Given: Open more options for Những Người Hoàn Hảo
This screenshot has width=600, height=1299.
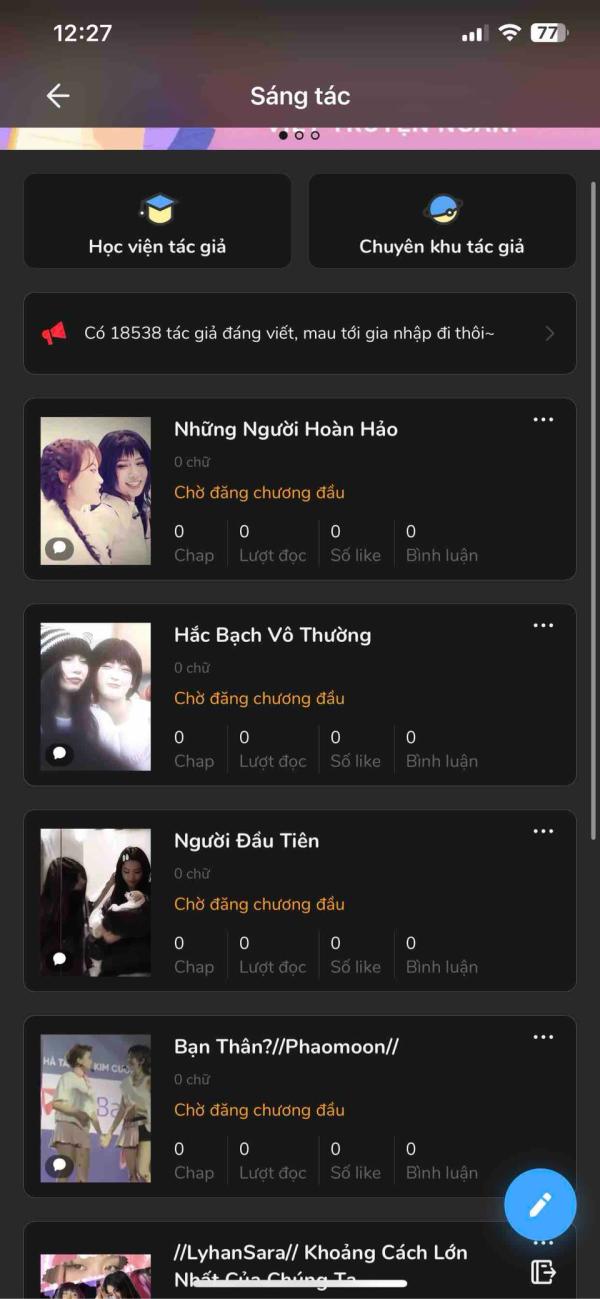Looking at the screenshot, I should 543,420.
